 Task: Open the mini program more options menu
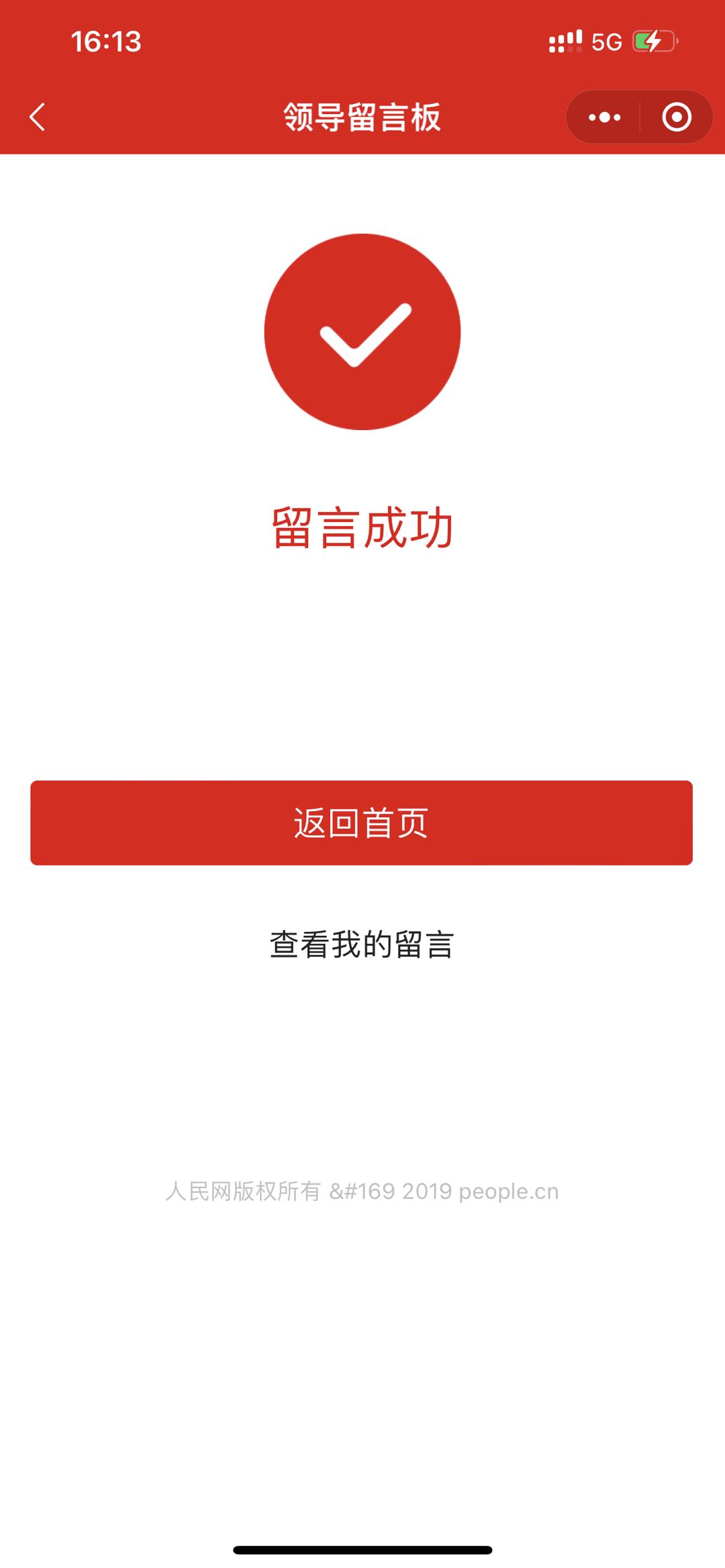604,117
